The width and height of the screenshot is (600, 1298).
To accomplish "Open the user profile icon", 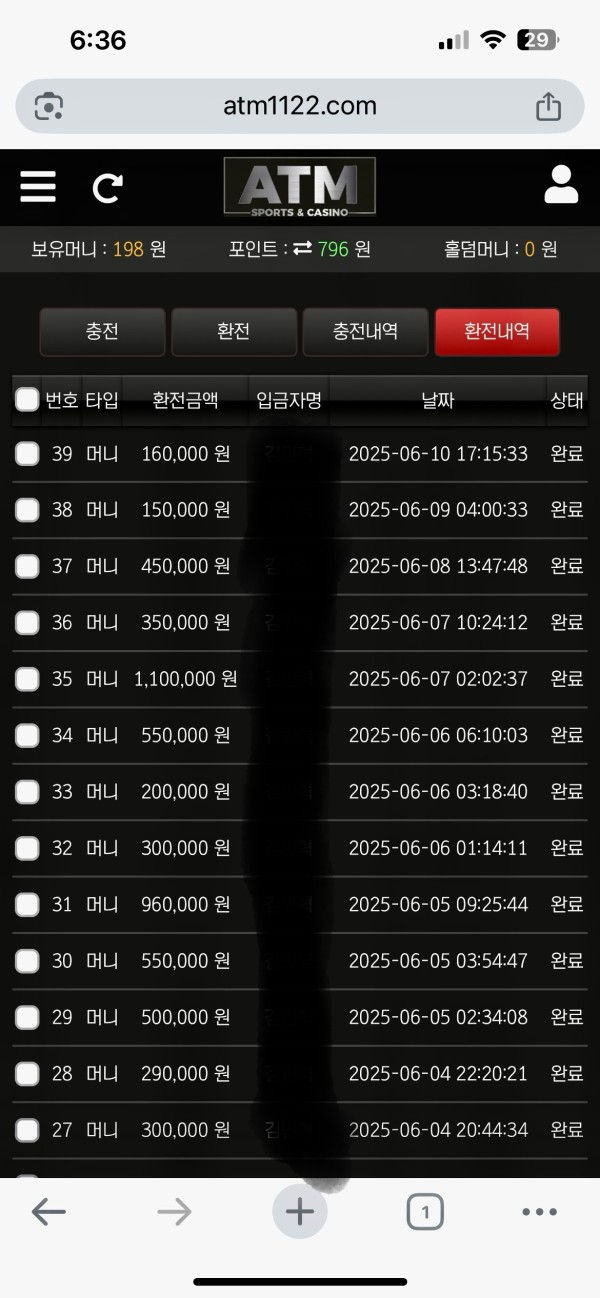I will 561,185.
